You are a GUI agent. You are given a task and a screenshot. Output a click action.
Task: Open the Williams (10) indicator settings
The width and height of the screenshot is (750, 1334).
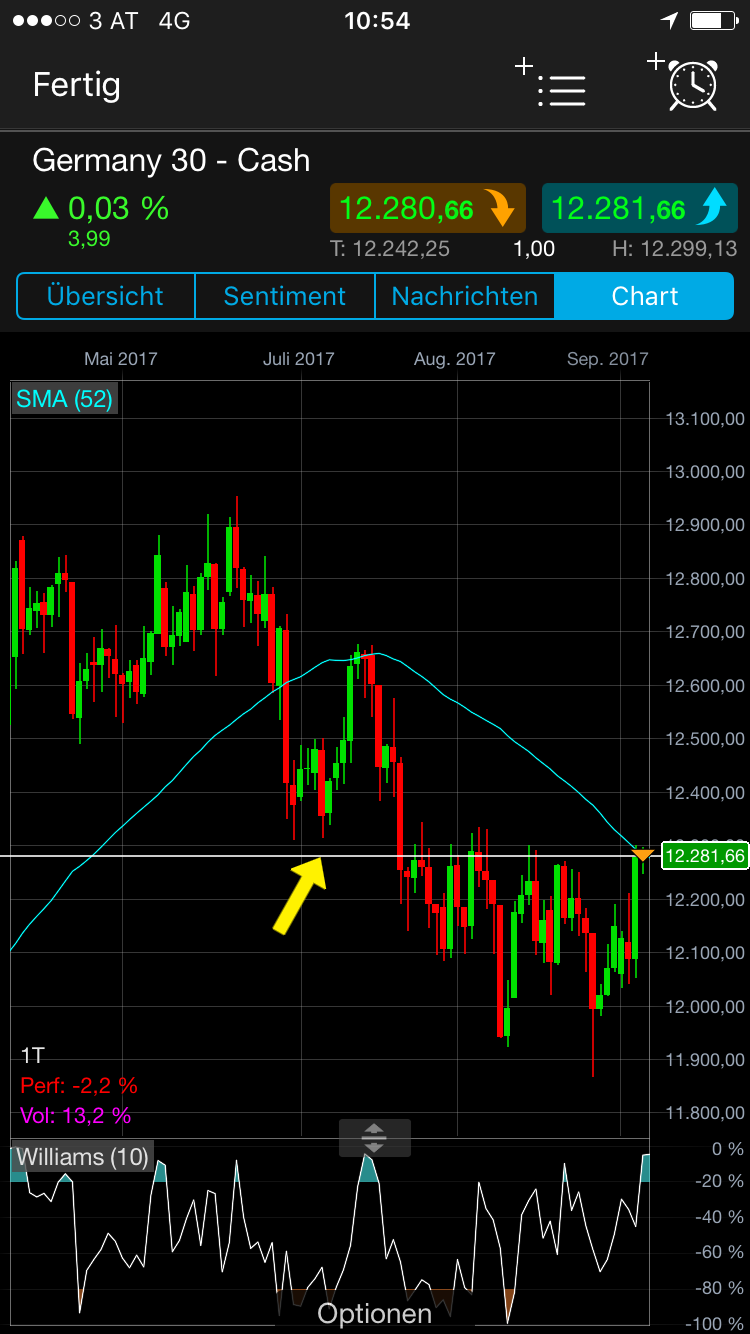pyautogui.click(x=82, y=1158)
